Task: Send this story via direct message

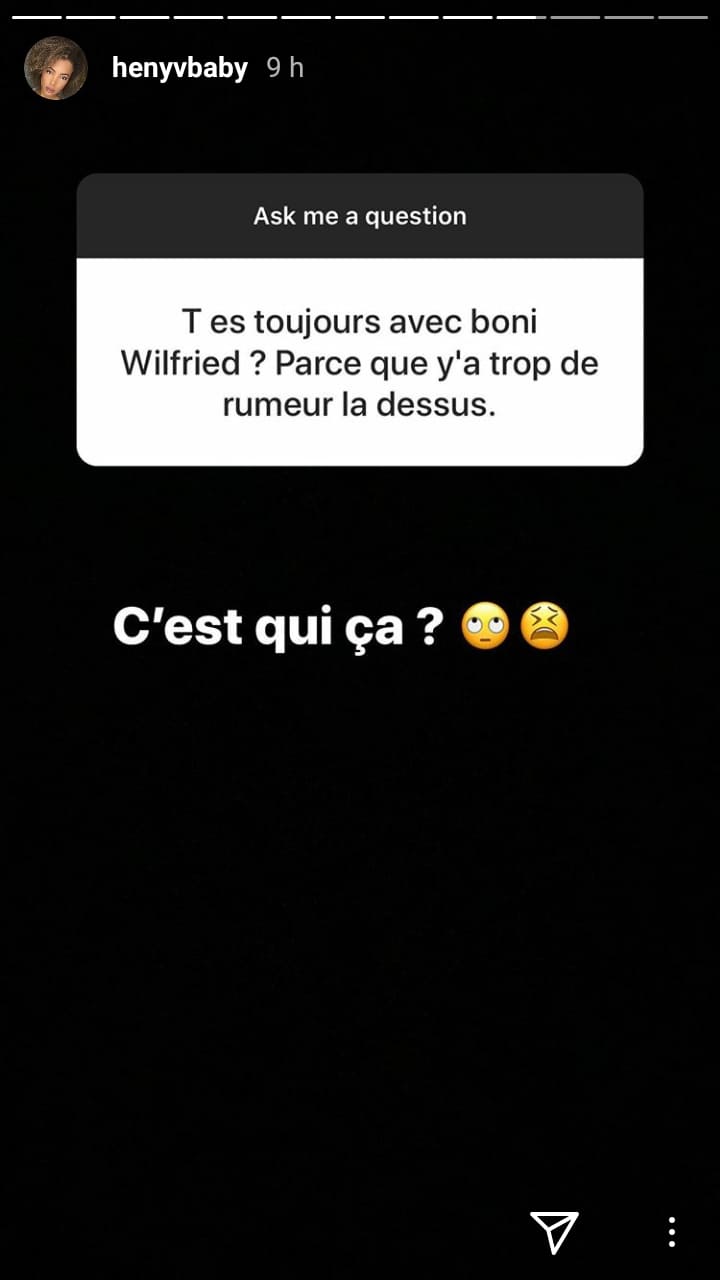Action: 553,1231
